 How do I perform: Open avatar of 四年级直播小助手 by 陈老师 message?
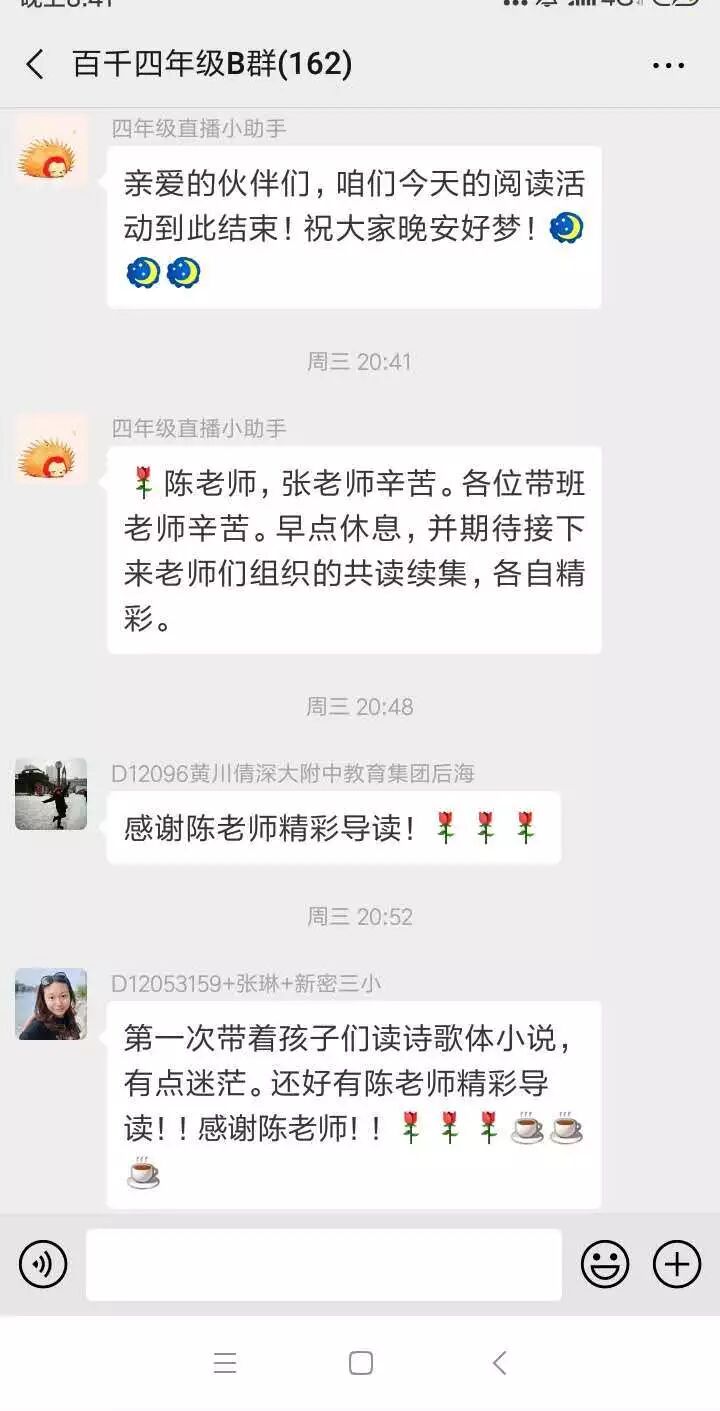(51, 449)
